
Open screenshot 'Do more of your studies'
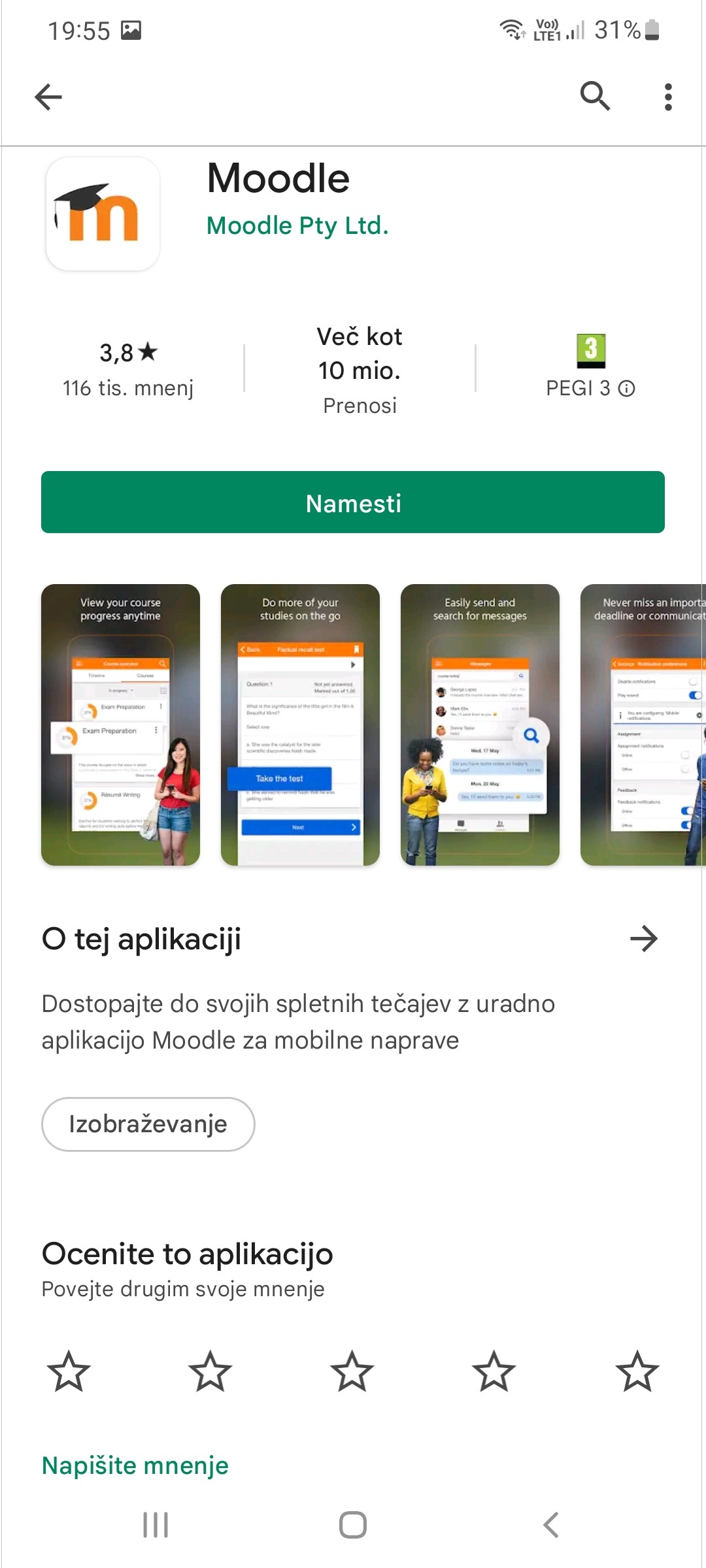click(x=300, y=725)
